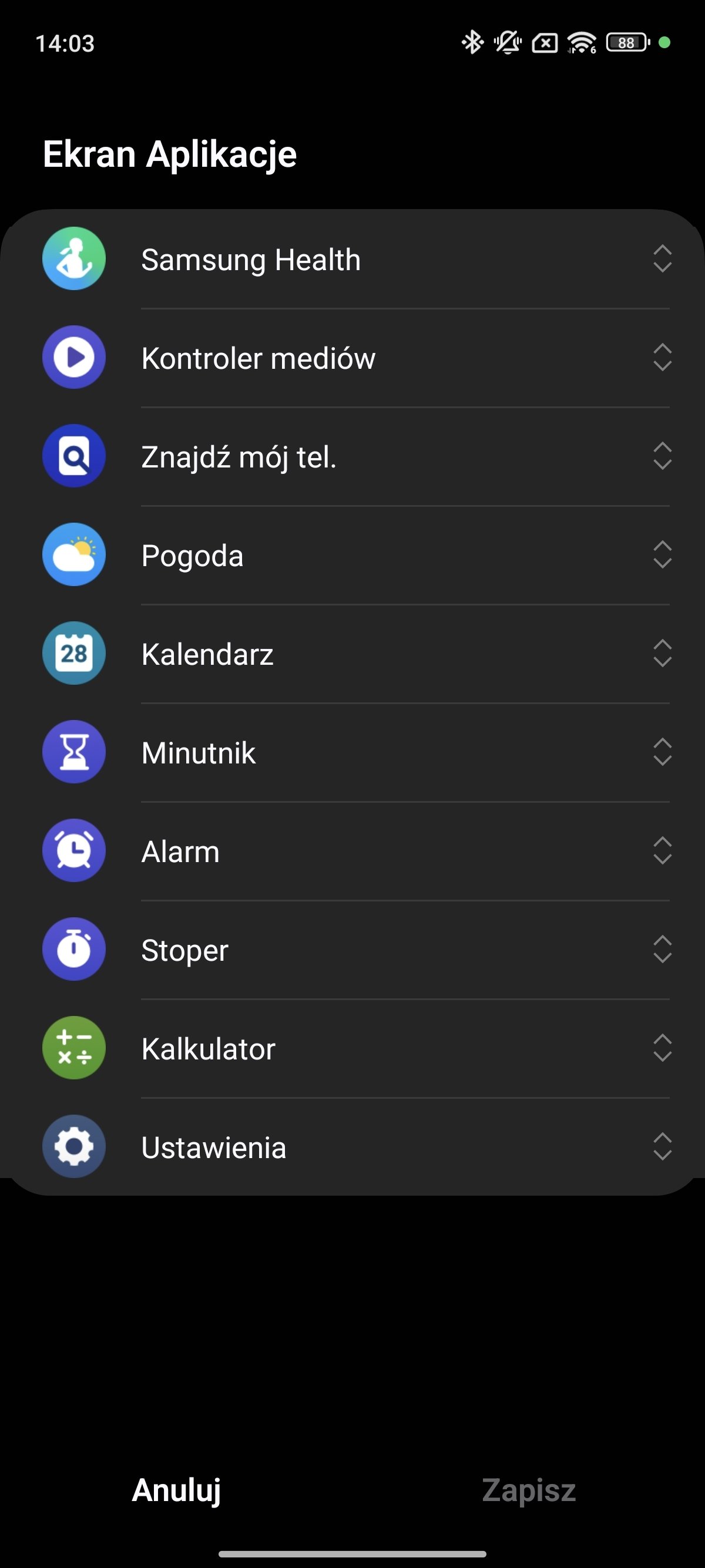Screen dimensions: 705x1568
Task: Save changes with Zapisz
Action: click(x=528, y=1490)
